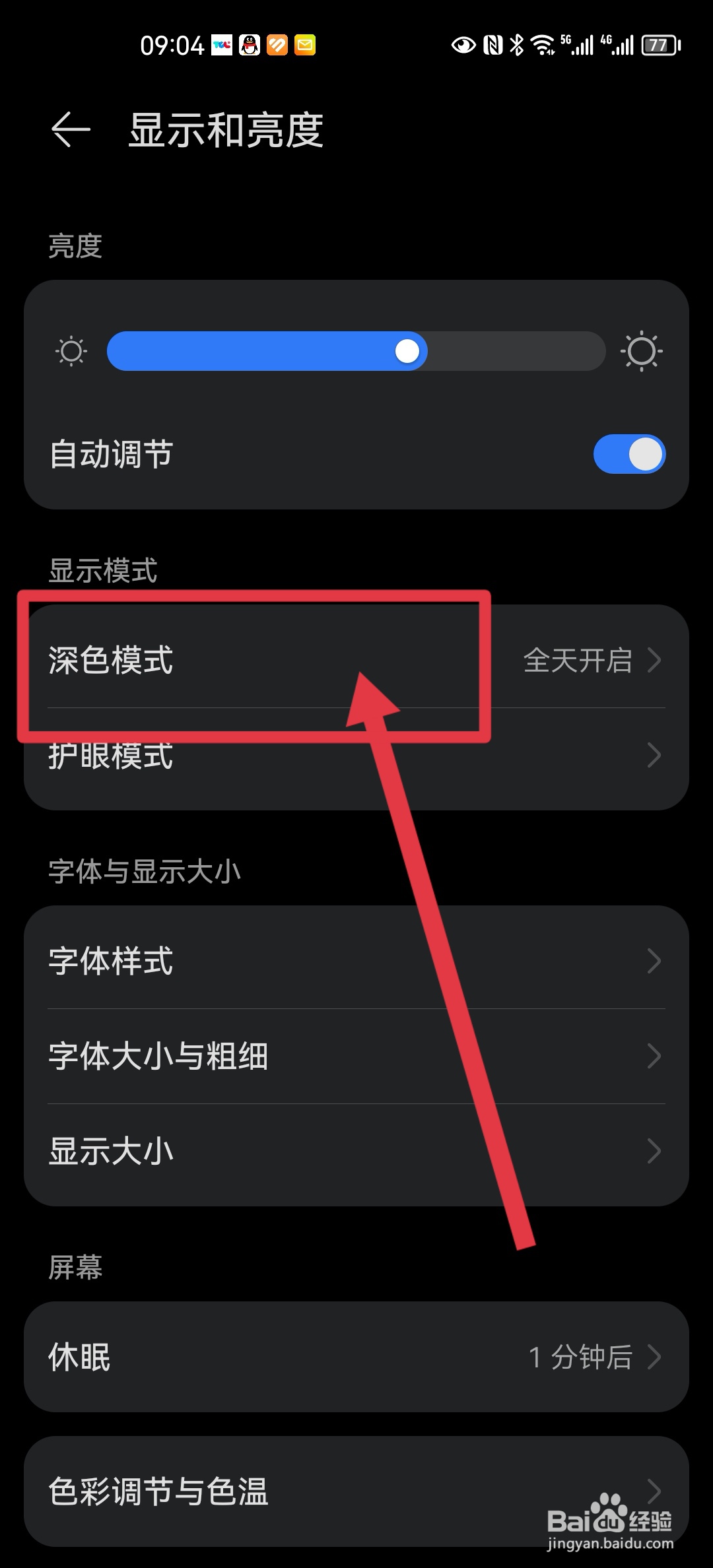Tap the low brightness sun icon

(70, 351)
